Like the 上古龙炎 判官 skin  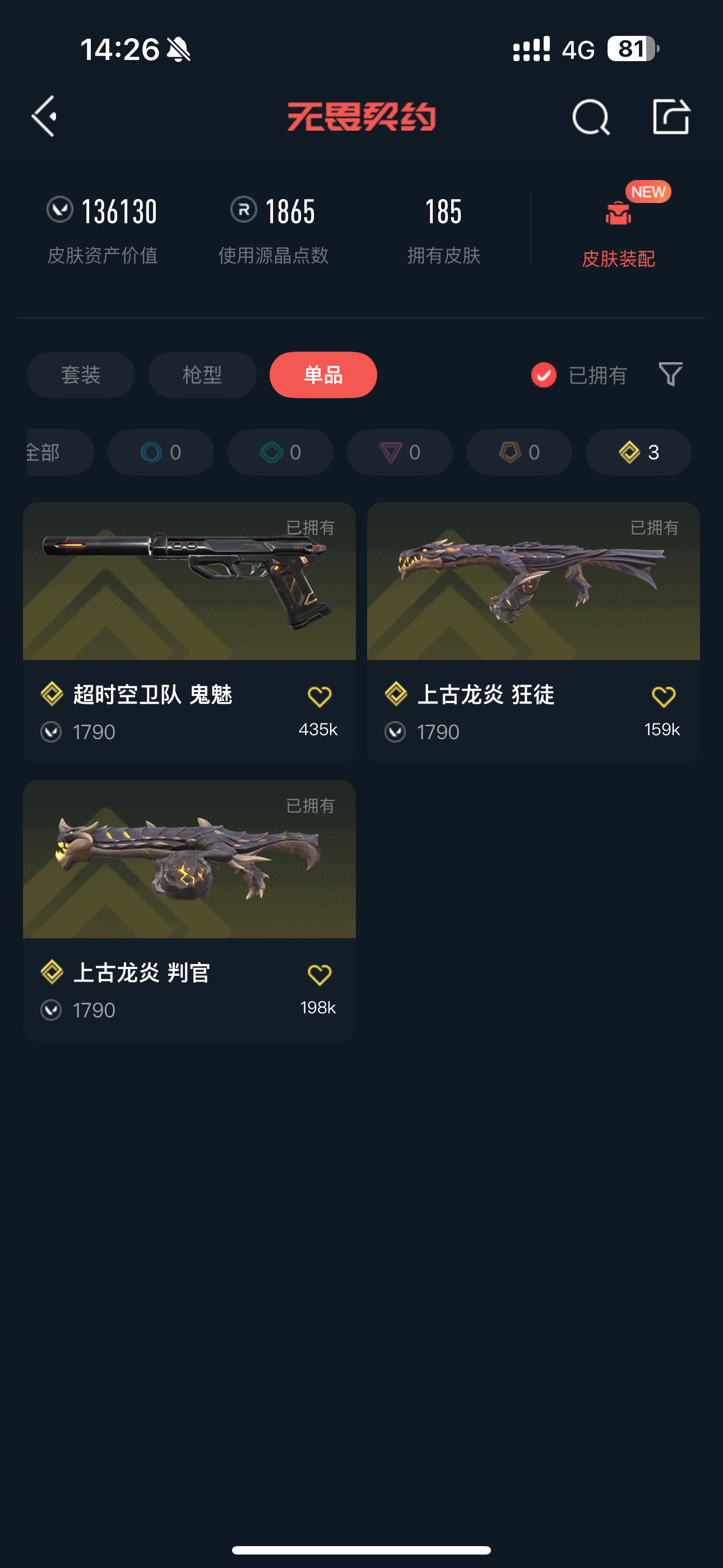click(319, 975)
